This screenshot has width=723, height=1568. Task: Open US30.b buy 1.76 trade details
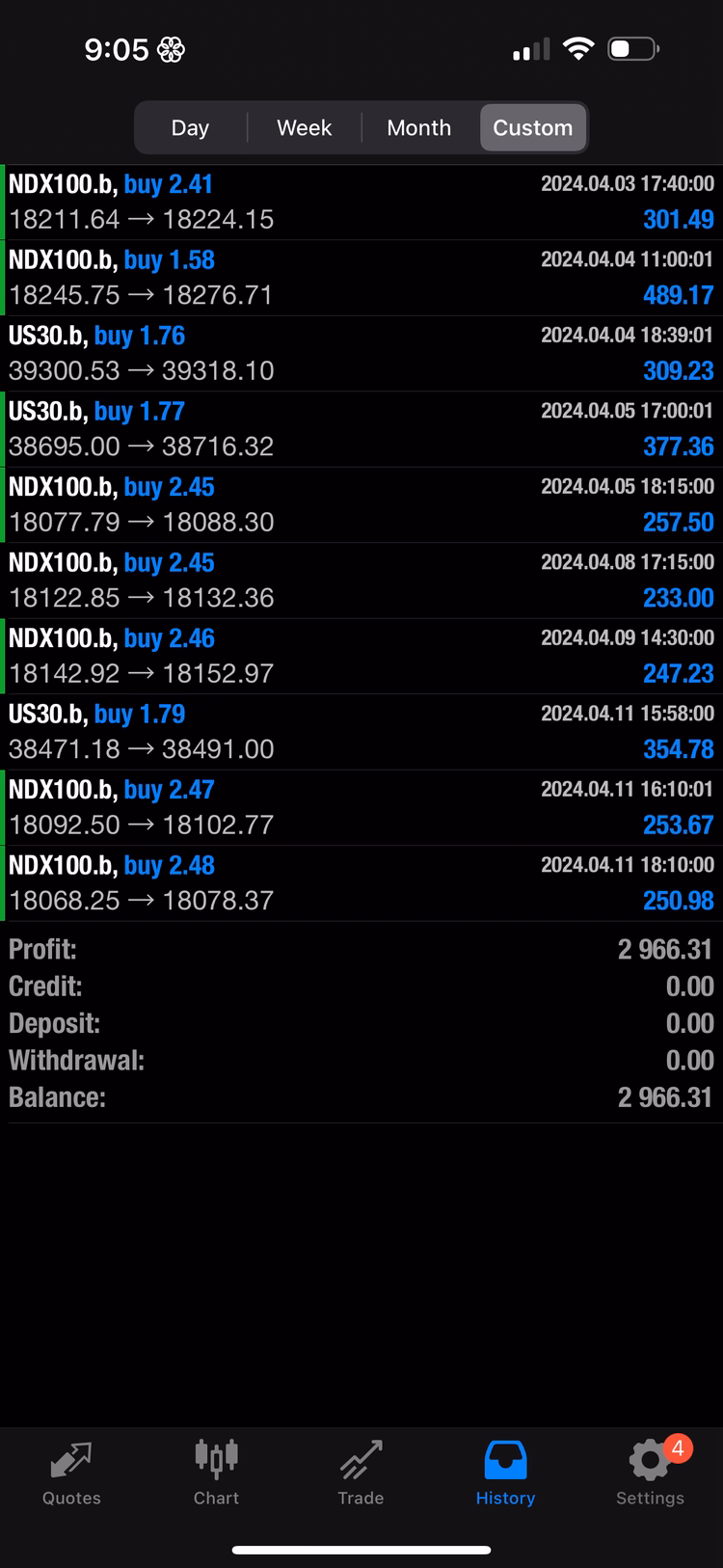pyautogui.click(x=361, y=354)
